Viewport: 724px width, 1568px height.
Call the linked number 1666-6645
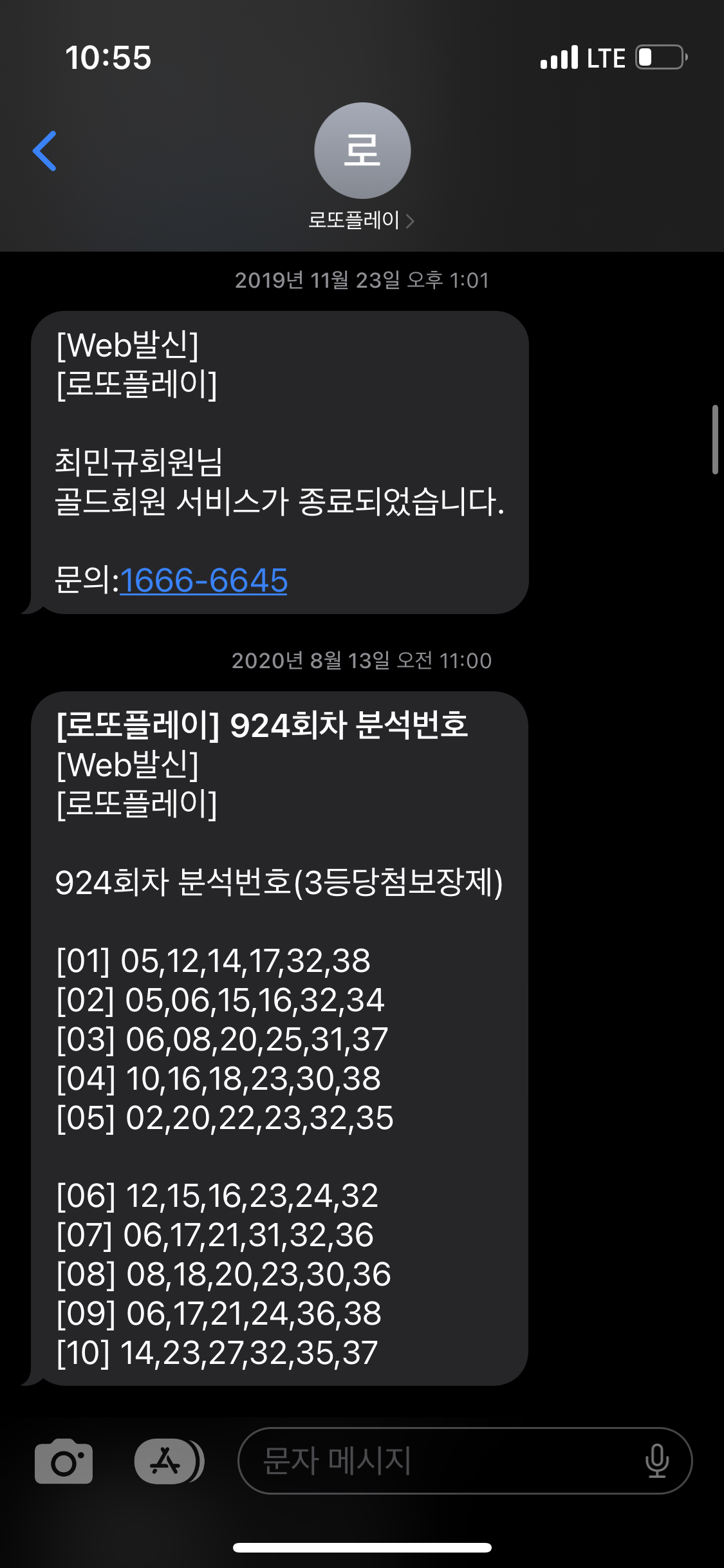(x=203, y=581)
